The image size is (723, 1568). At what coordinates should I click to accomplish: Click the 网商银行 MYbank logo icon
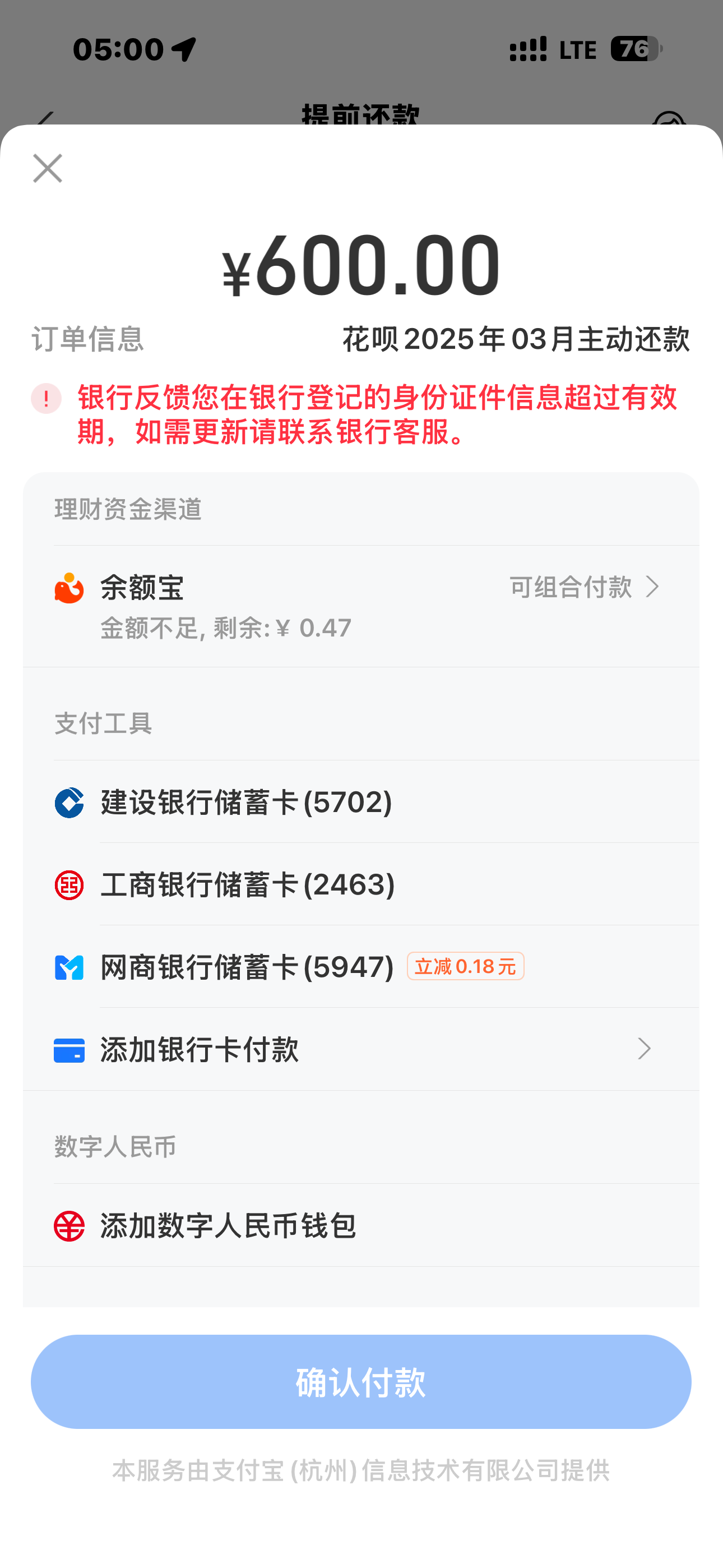pyautogui.click(x=69, y=968)
